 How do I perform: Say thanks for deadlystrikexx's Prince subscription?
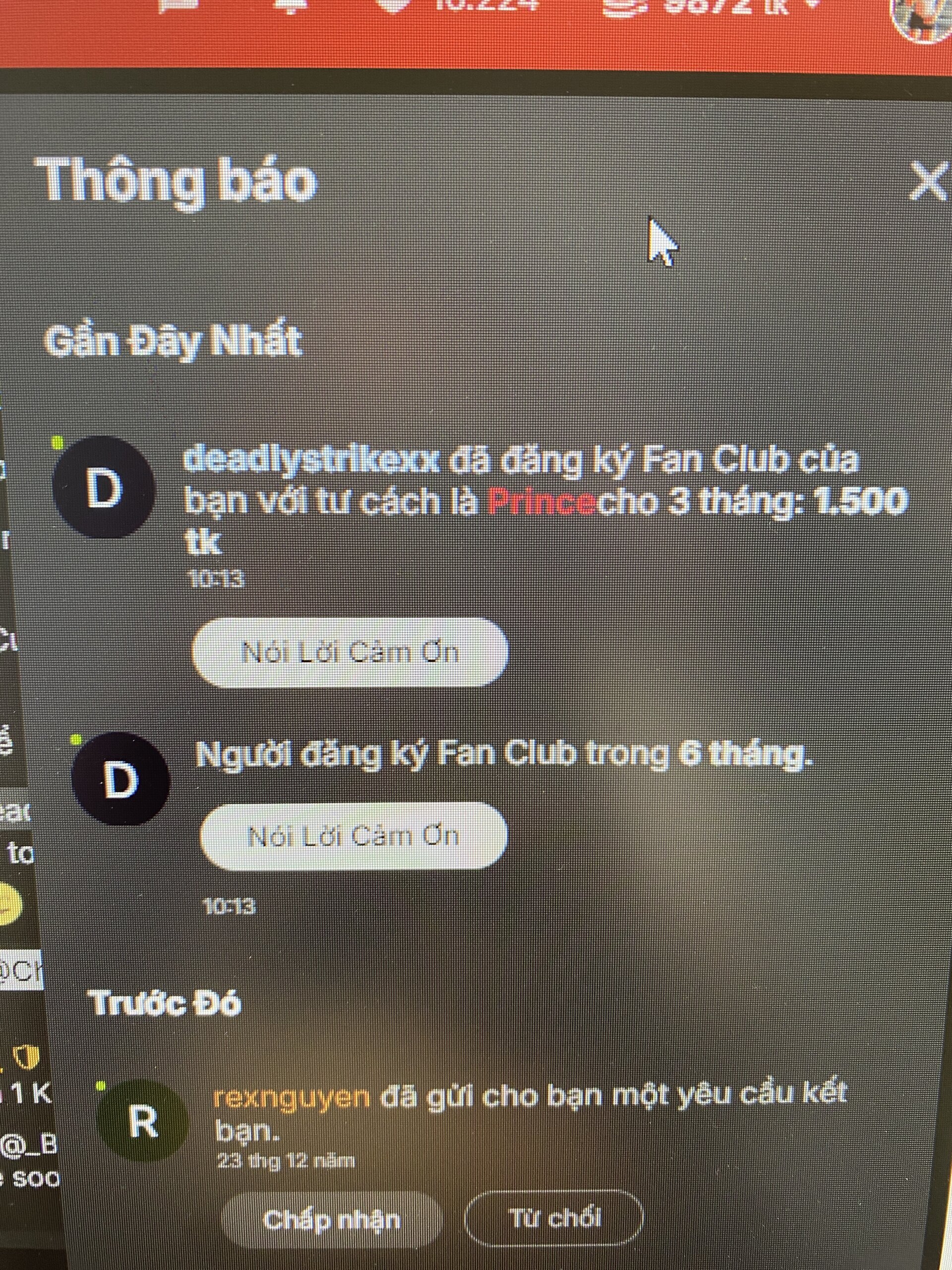point(350,653)
